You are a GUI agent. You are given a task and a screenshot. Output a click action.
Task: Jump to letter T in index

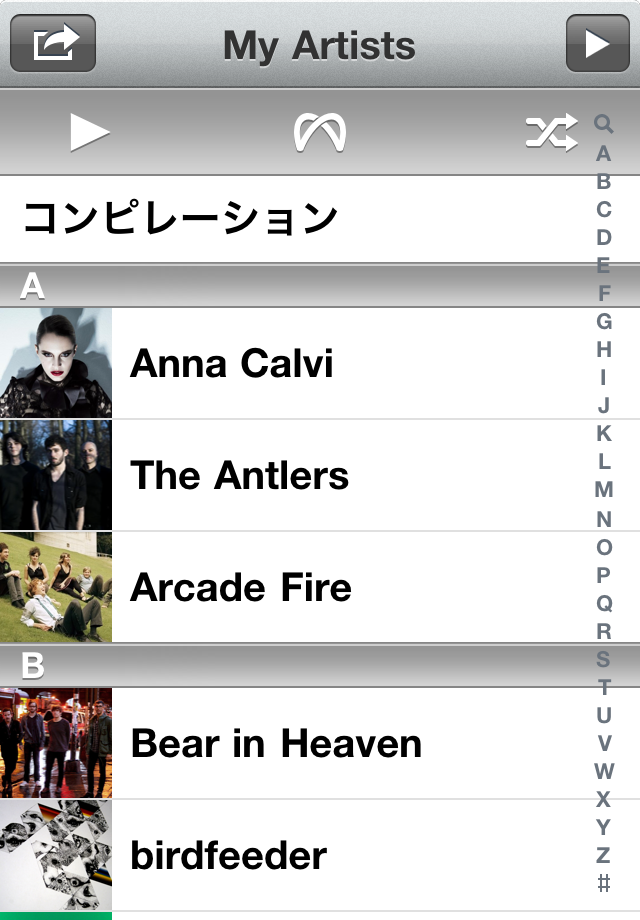click(603, 687)
